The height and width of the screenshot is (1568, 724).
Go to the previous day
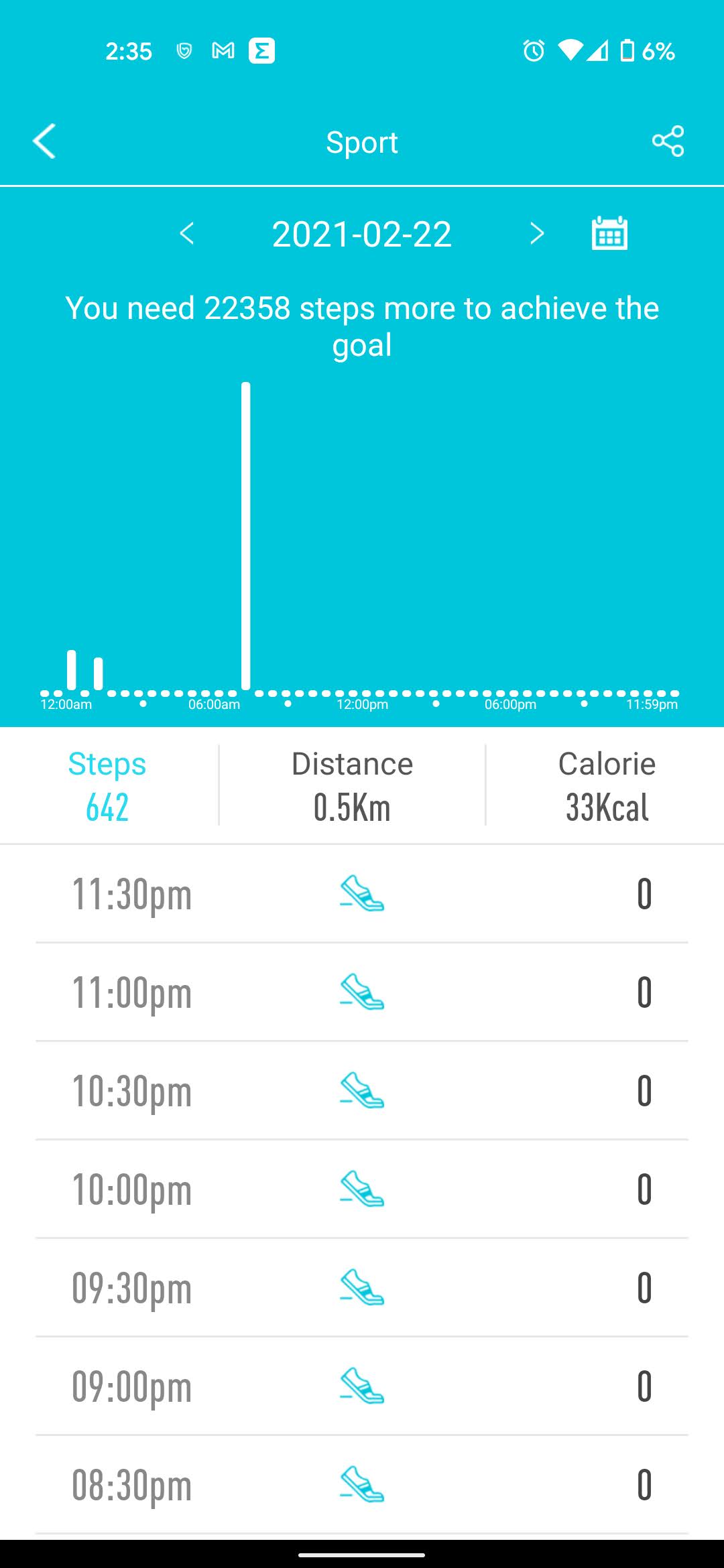coord(187,234)
